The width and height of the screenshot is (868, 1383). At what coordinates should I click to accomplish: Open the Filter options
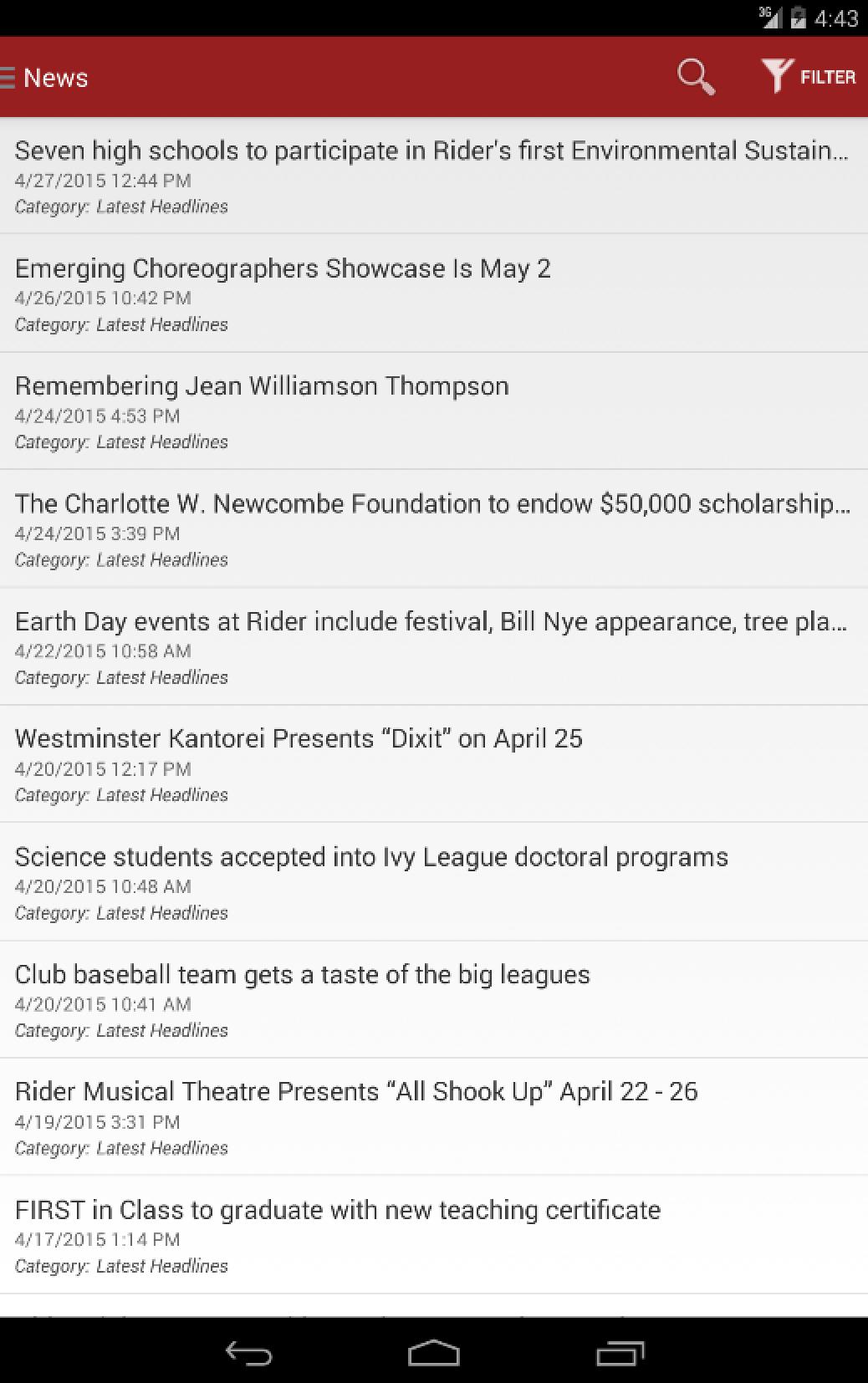coord(808,77)
